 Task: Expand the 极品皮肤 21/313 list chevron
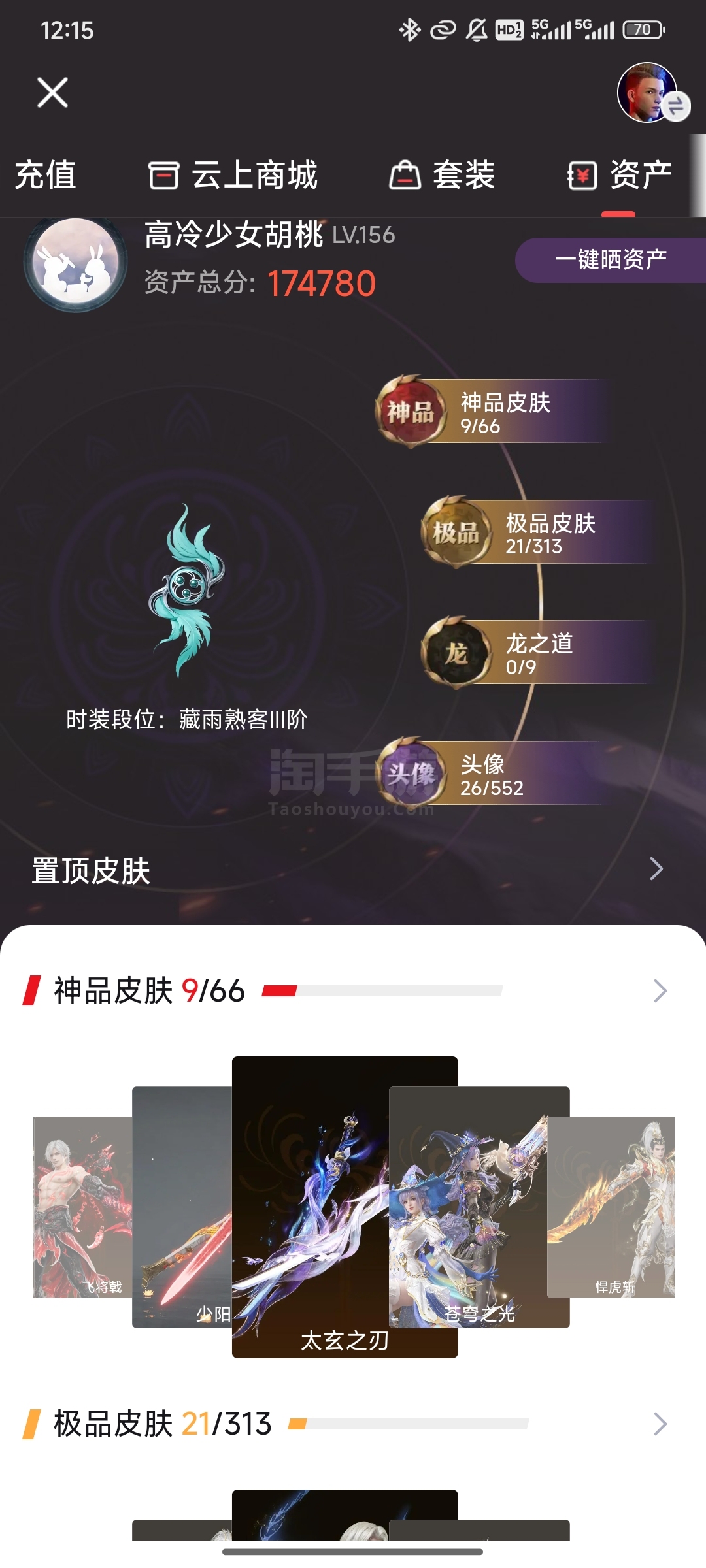click(660, 1424)
